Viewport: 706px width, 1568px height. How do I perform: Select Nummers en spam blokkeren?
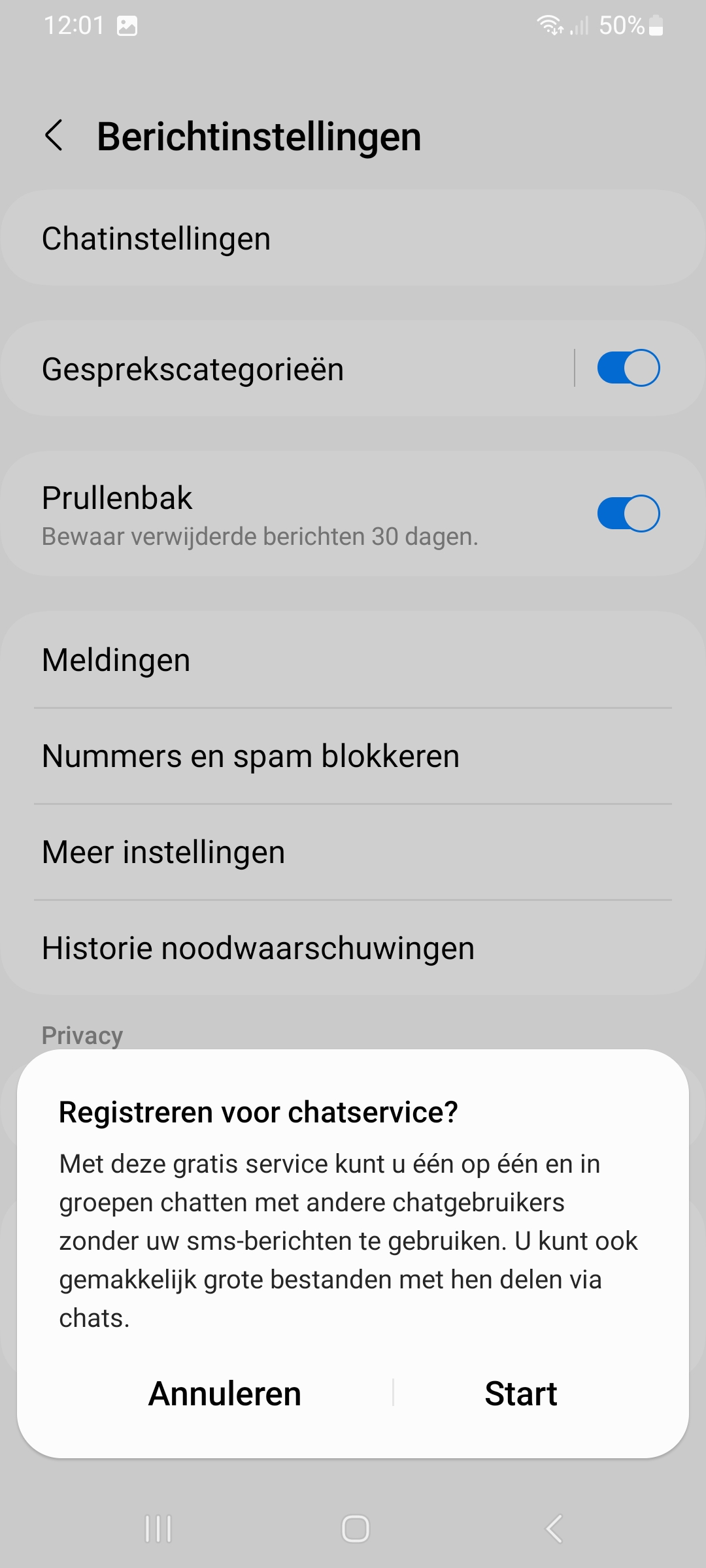coord(353,755)
